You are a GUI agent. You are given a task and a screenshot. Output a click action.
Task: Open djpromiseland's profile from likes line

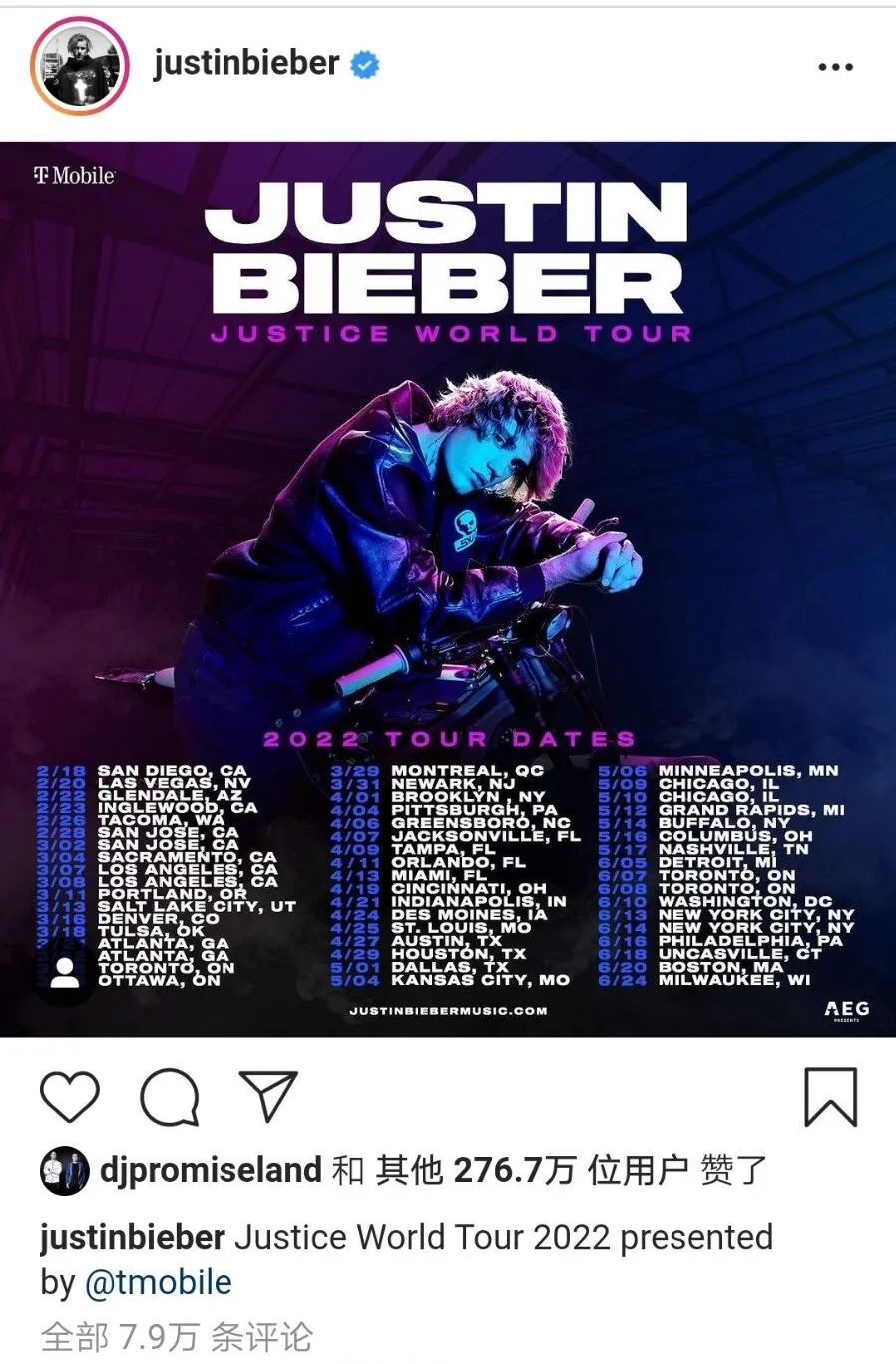pos(211,1170)
